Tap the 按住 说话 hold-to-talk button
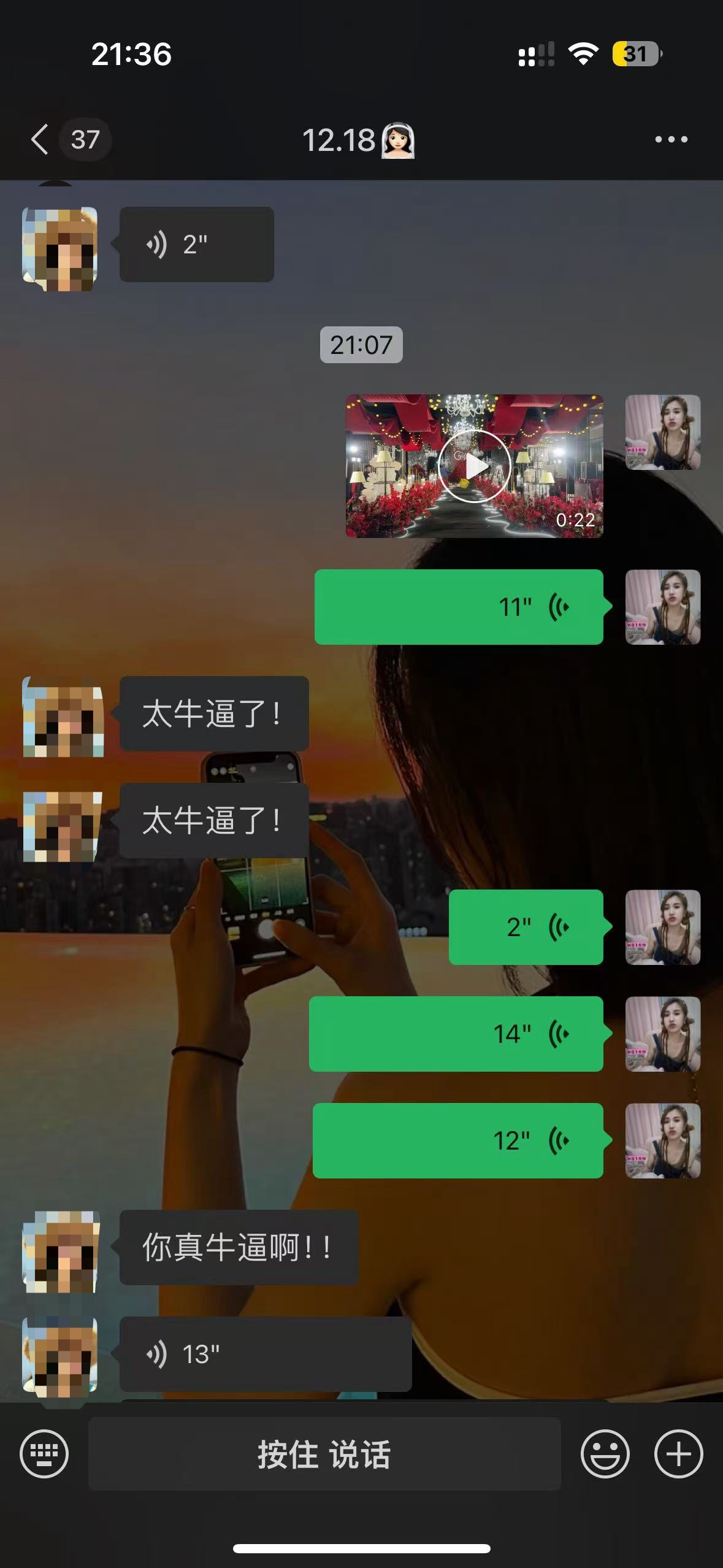 coord(324,1453)
